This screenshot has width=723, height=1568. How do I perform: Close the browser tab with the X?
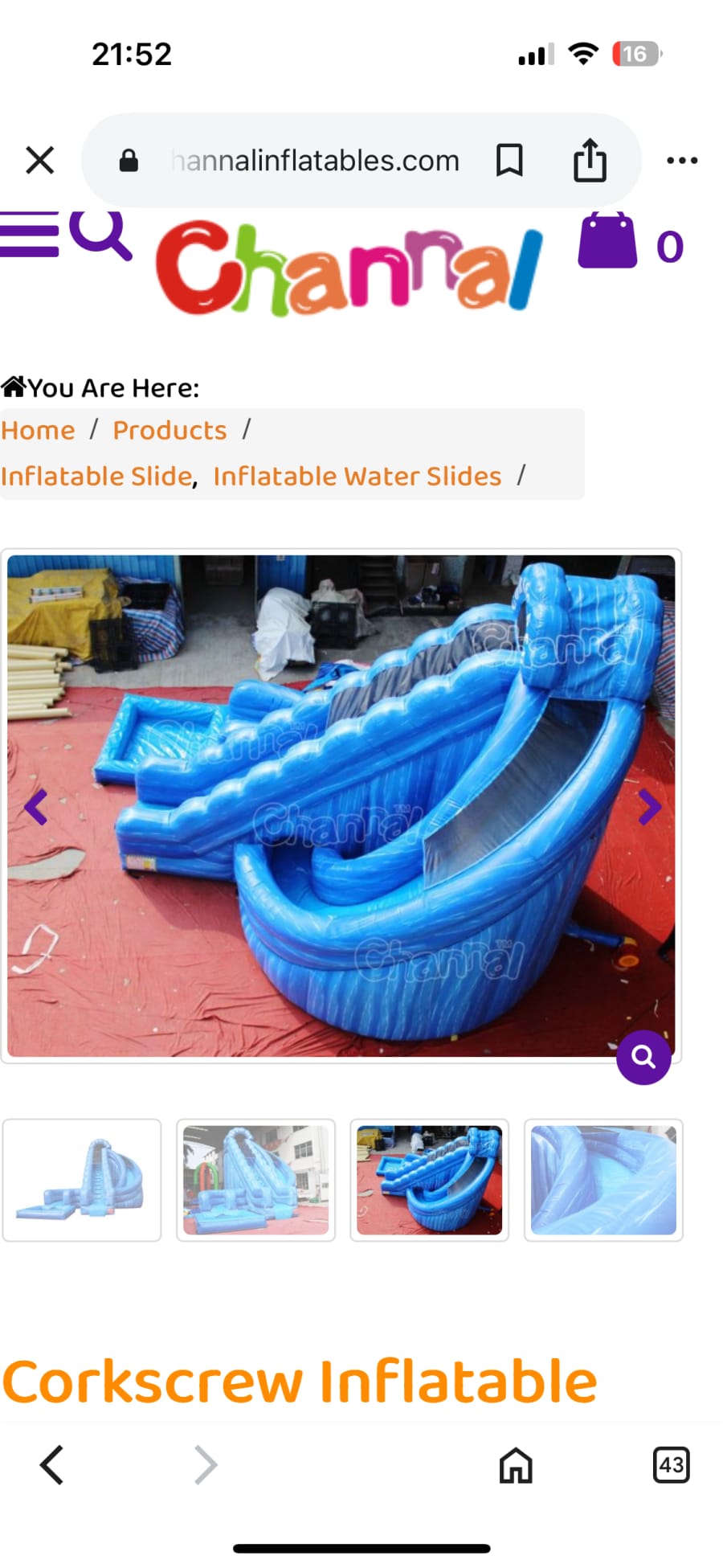pos(40,160)
